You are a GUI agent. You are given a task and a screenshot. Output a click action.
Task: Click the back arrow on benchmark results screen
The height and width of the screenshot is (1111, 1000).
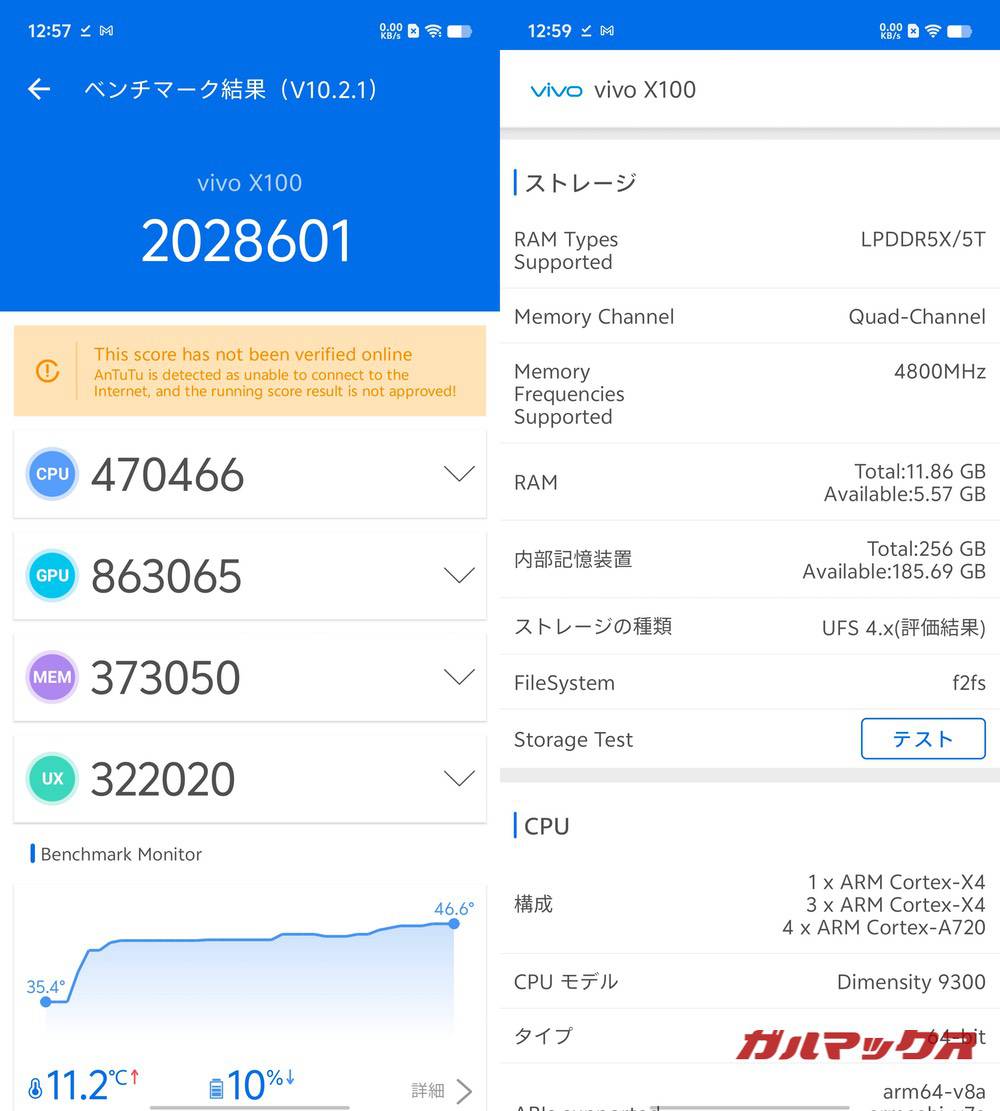coord(37,89)
